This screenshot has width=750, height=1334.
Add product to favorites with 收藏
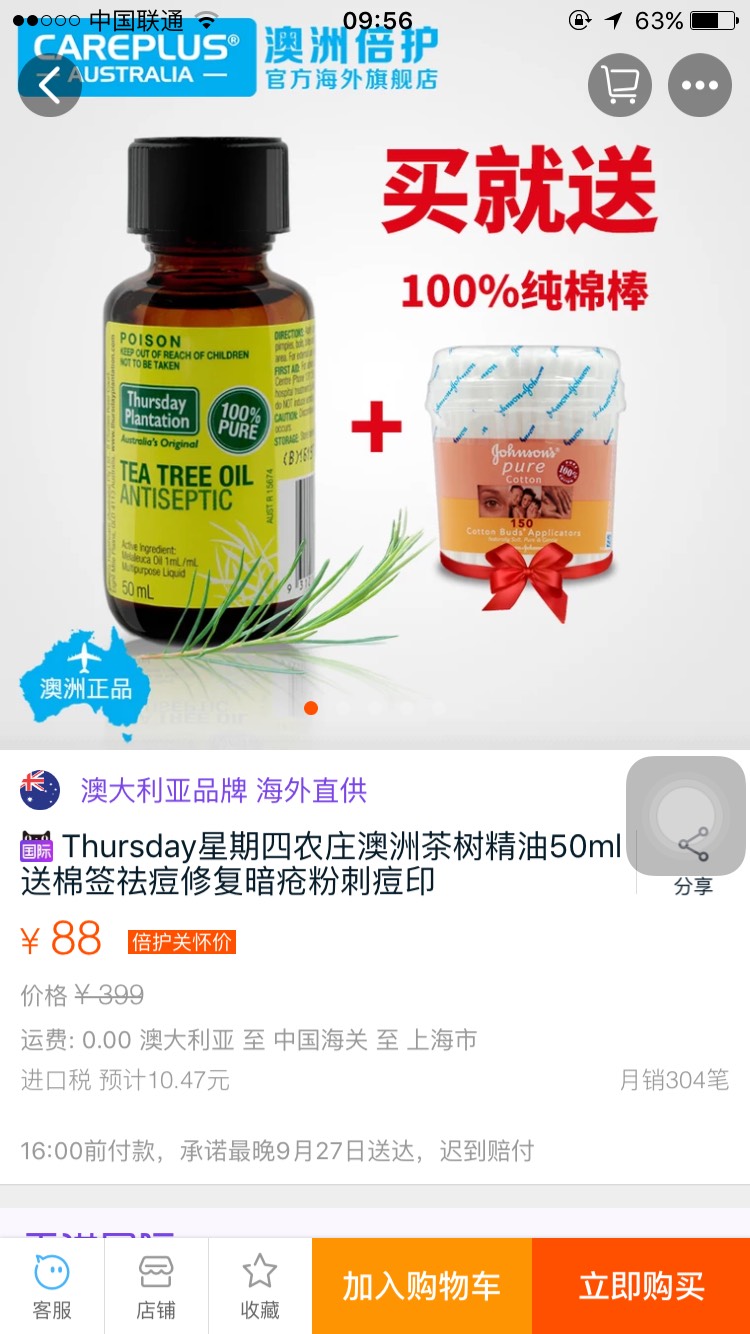coord(260,1286)
